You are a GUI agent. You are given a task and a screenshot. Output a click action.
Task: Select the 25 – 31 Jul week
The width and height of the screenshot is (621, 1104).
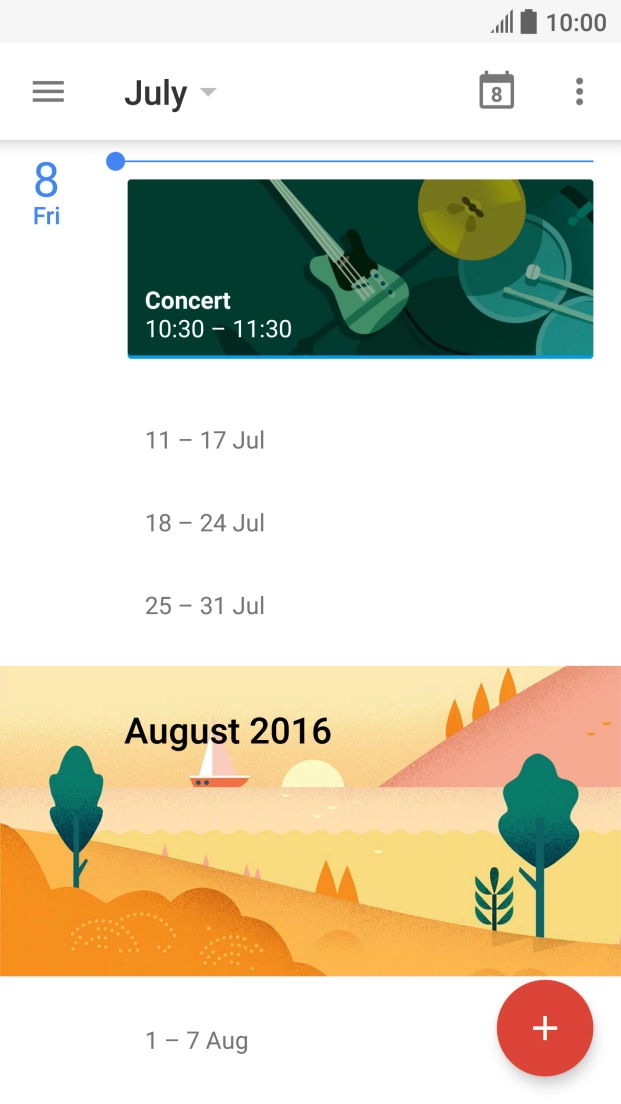205,606
